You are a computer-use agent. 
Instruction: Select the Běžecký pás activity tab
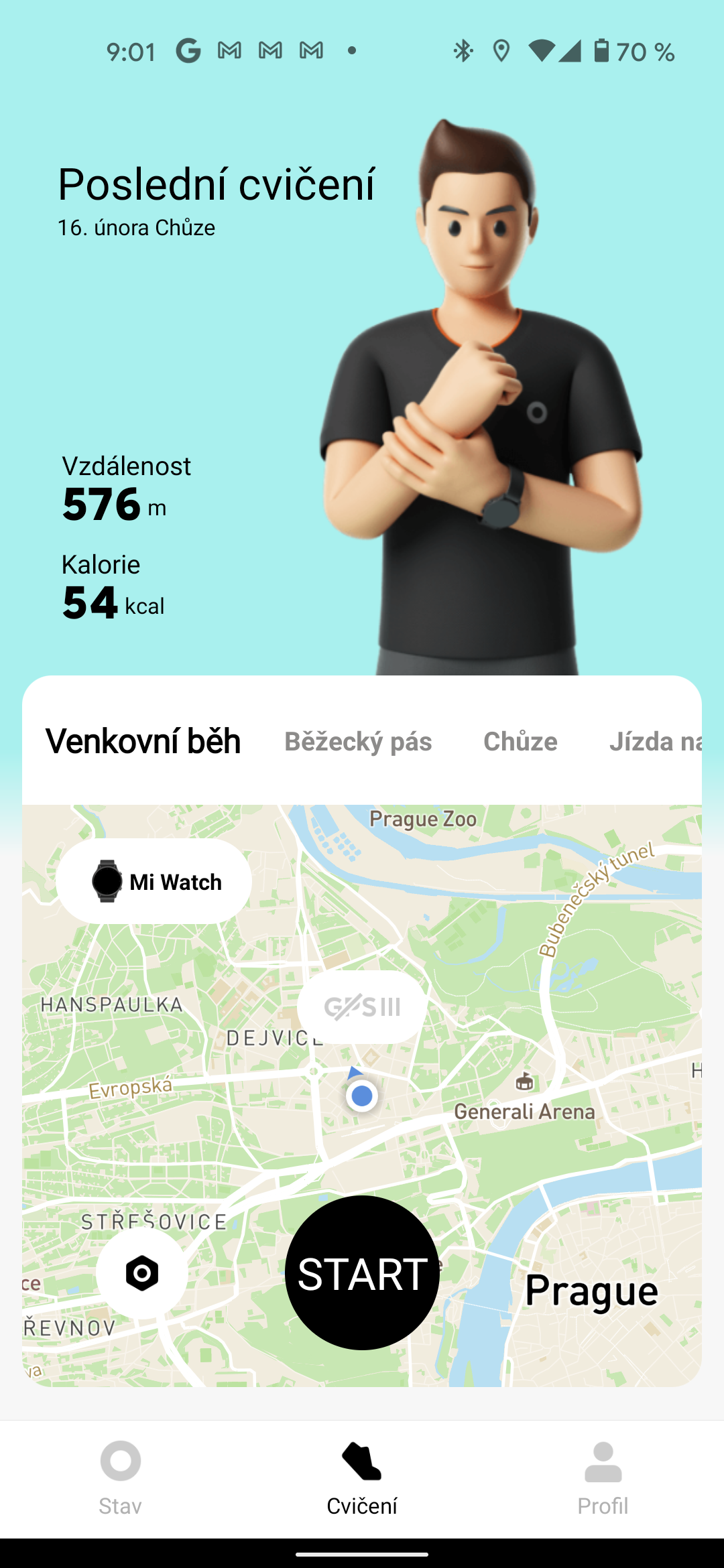(x=358, y=741)
